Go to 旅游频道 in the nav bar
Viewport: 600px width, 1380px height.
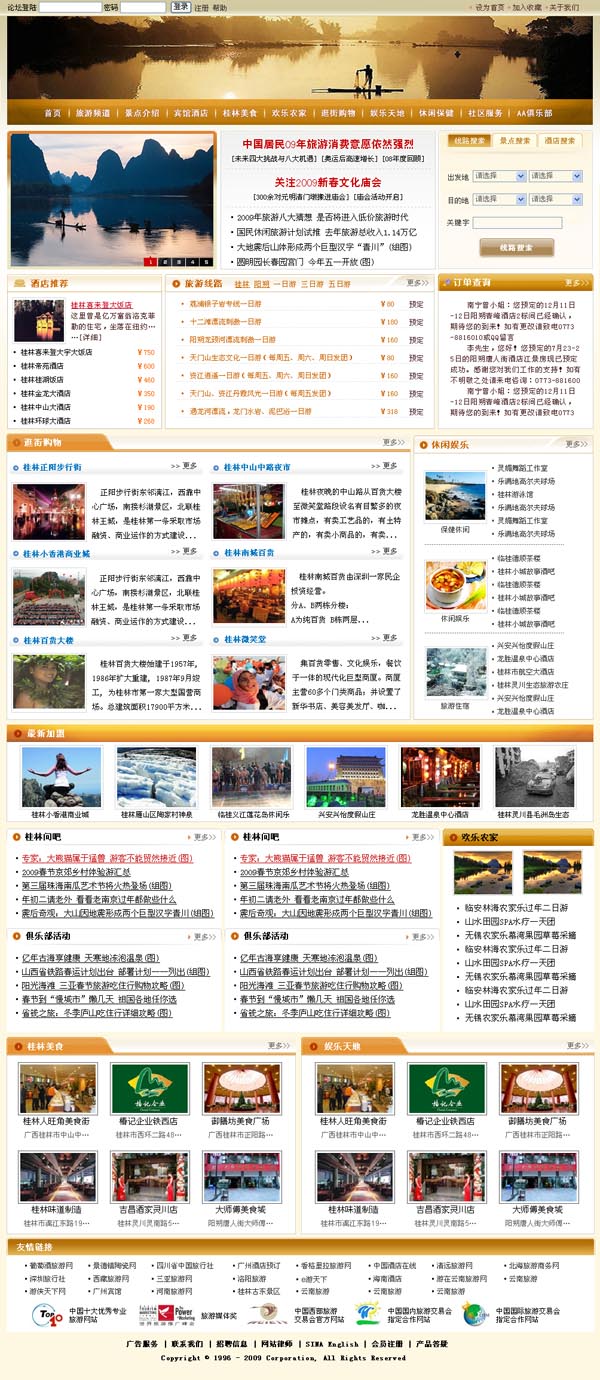(x=93, y=113)
